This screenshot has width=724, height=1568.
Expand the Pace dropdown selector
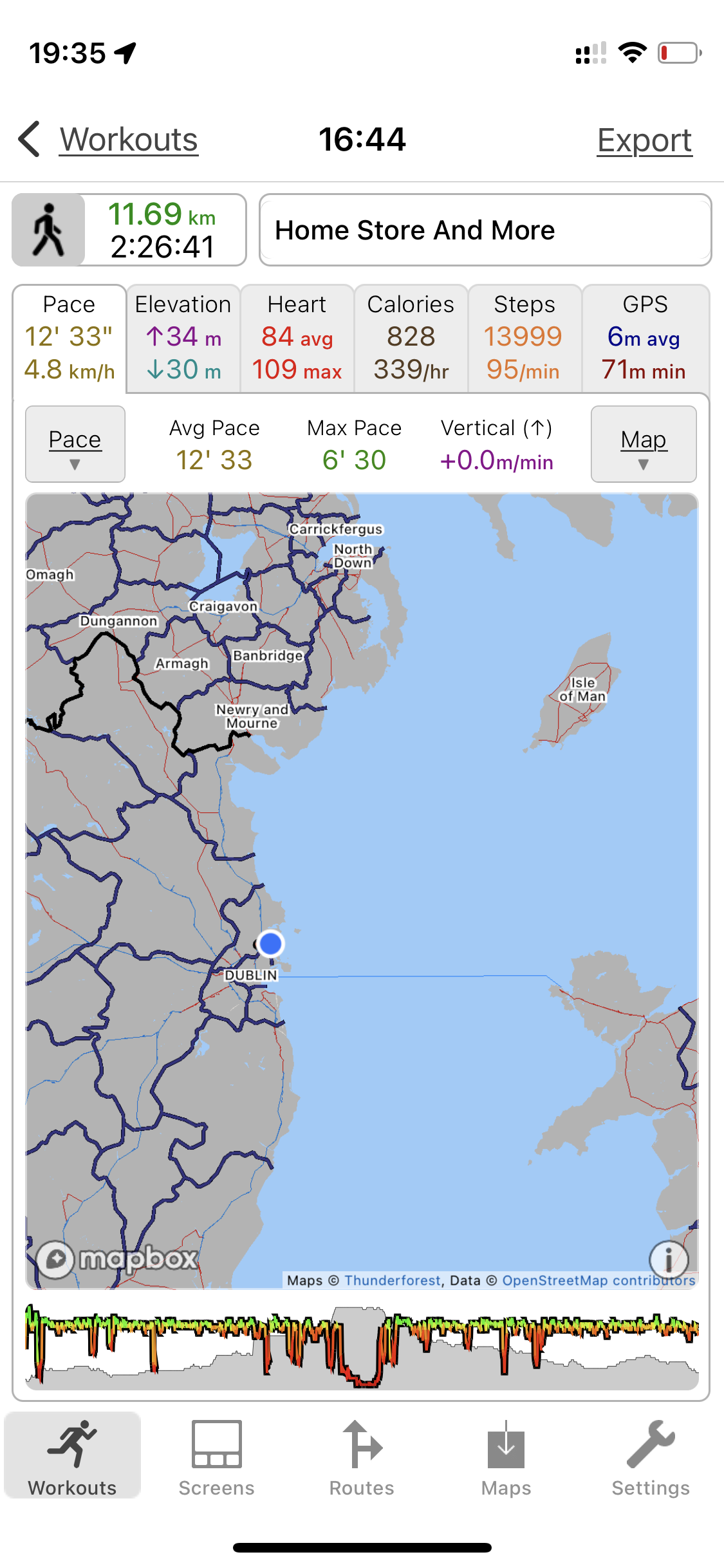coord(75,444)
